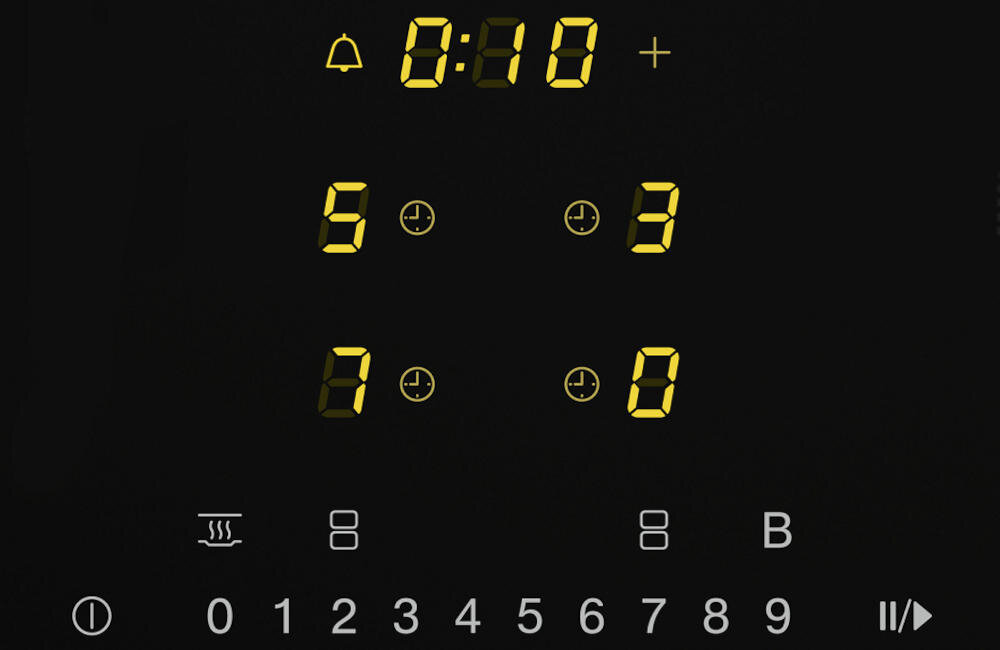Tap the power on/off key

click(x=92, y=617)
